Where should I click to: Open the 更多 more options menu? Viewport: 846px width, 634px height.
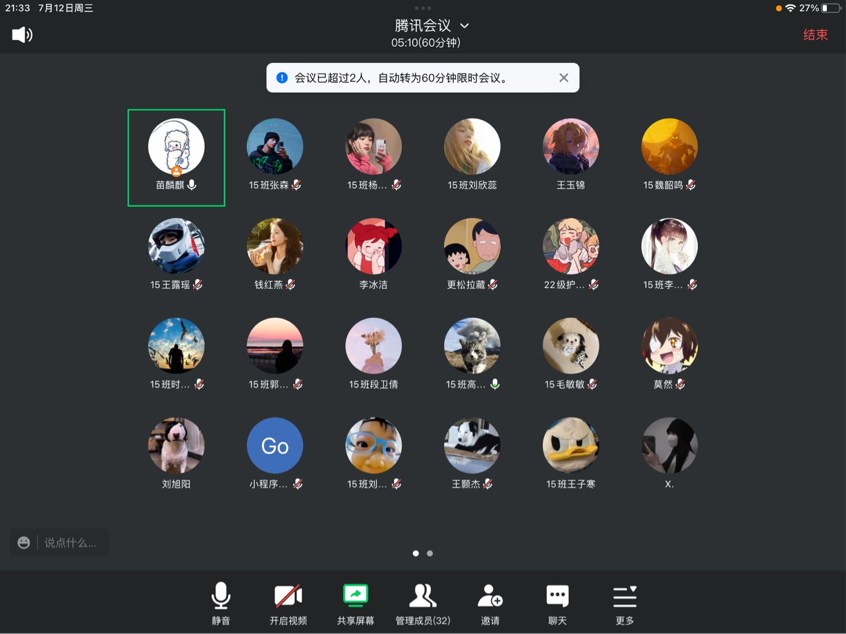tap(625, 603)
